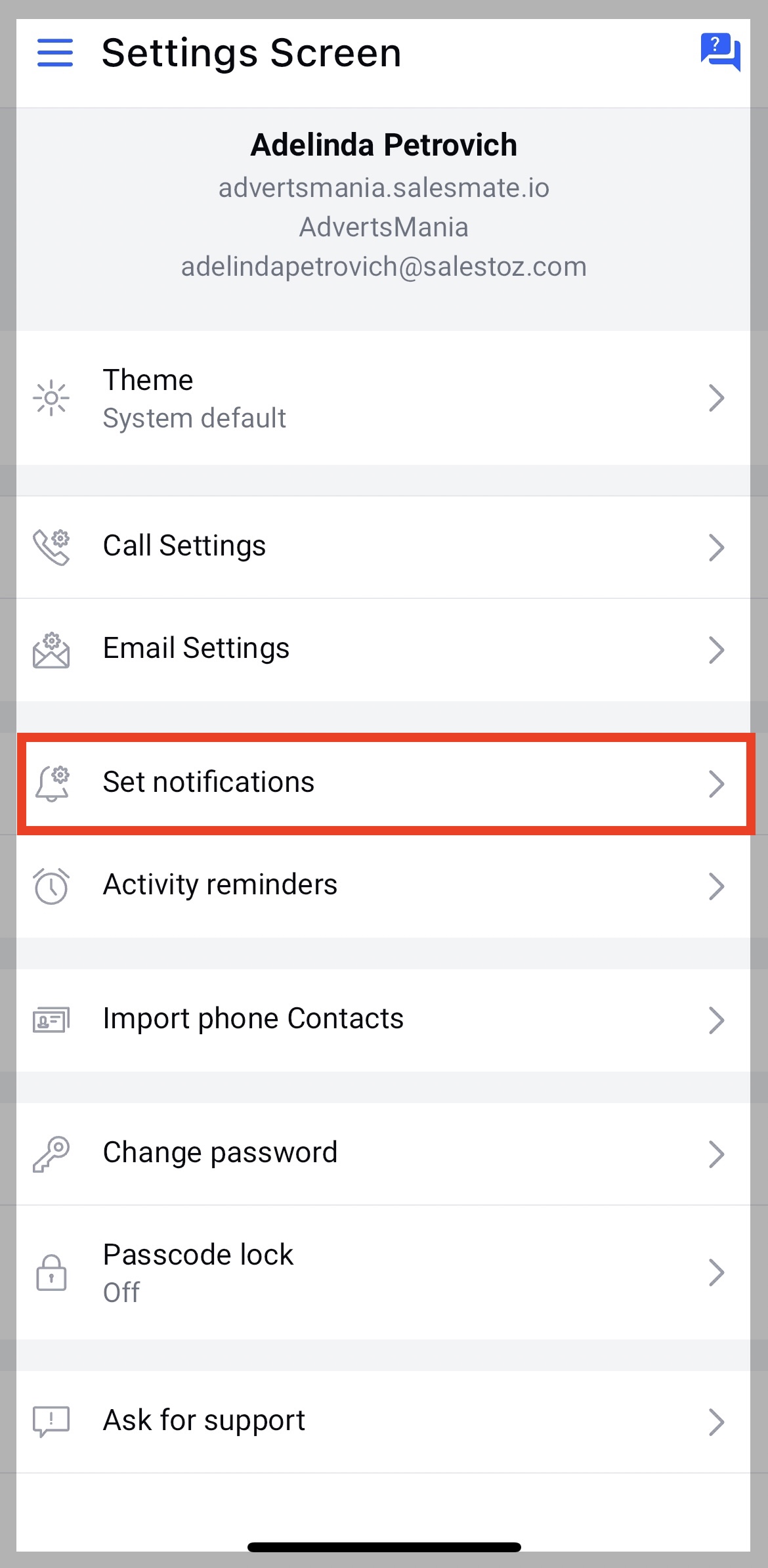Open the Theme setting
768x1568 pixels.
(383, 398)
